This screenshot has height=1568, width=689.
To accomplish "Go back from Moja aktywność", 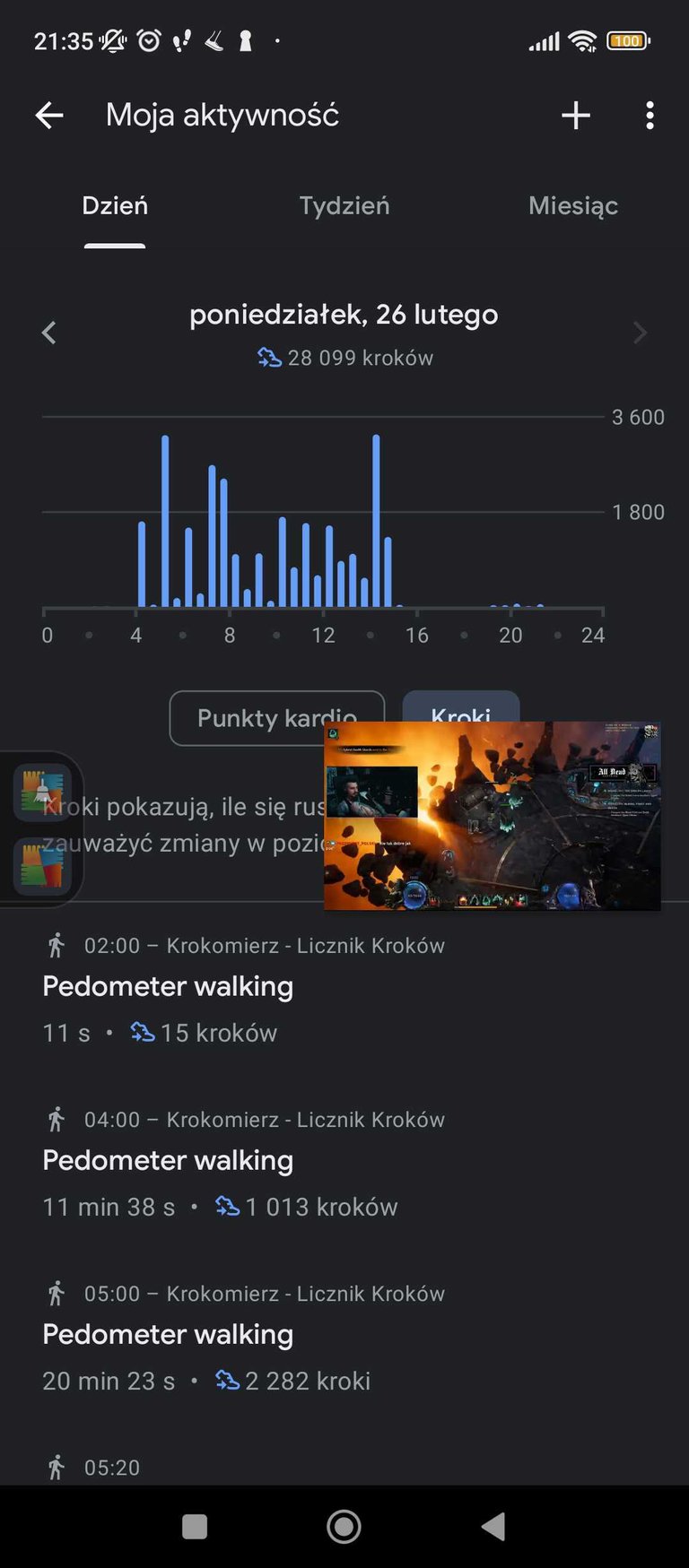I will (x=49, y=115).
